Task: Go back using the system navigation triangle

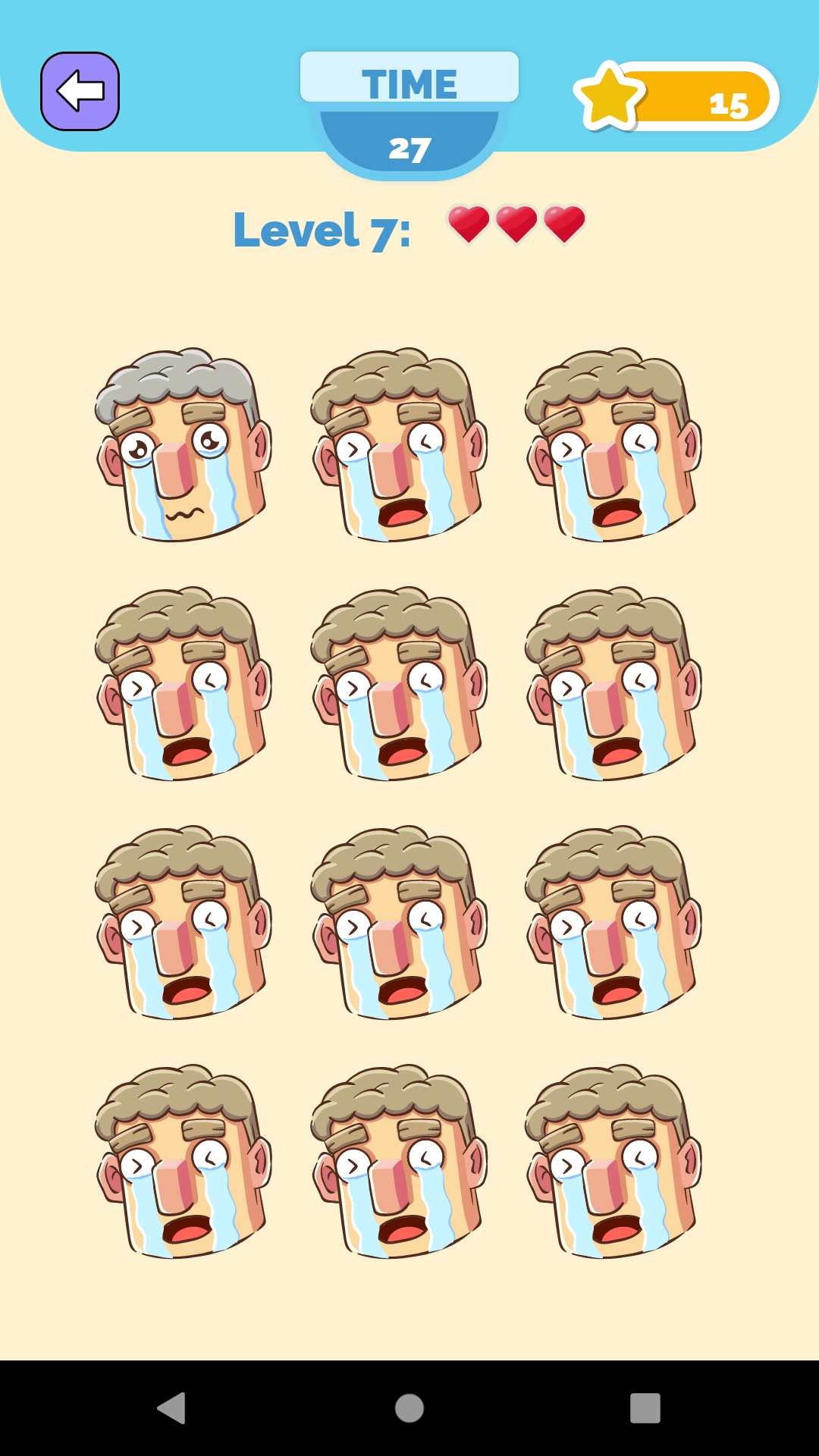Action: point(171,1408)
